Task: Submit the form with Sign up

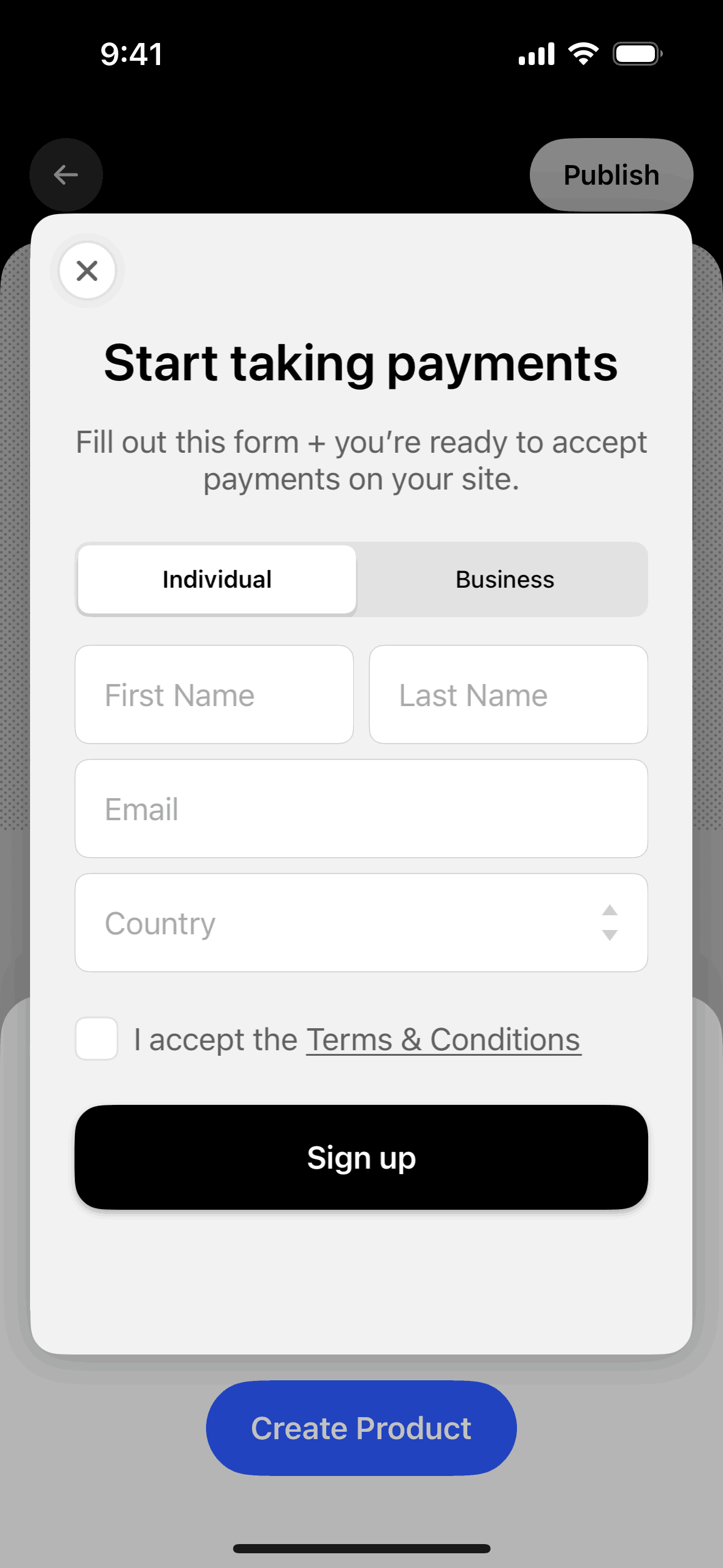Action: click(361, 1157)
